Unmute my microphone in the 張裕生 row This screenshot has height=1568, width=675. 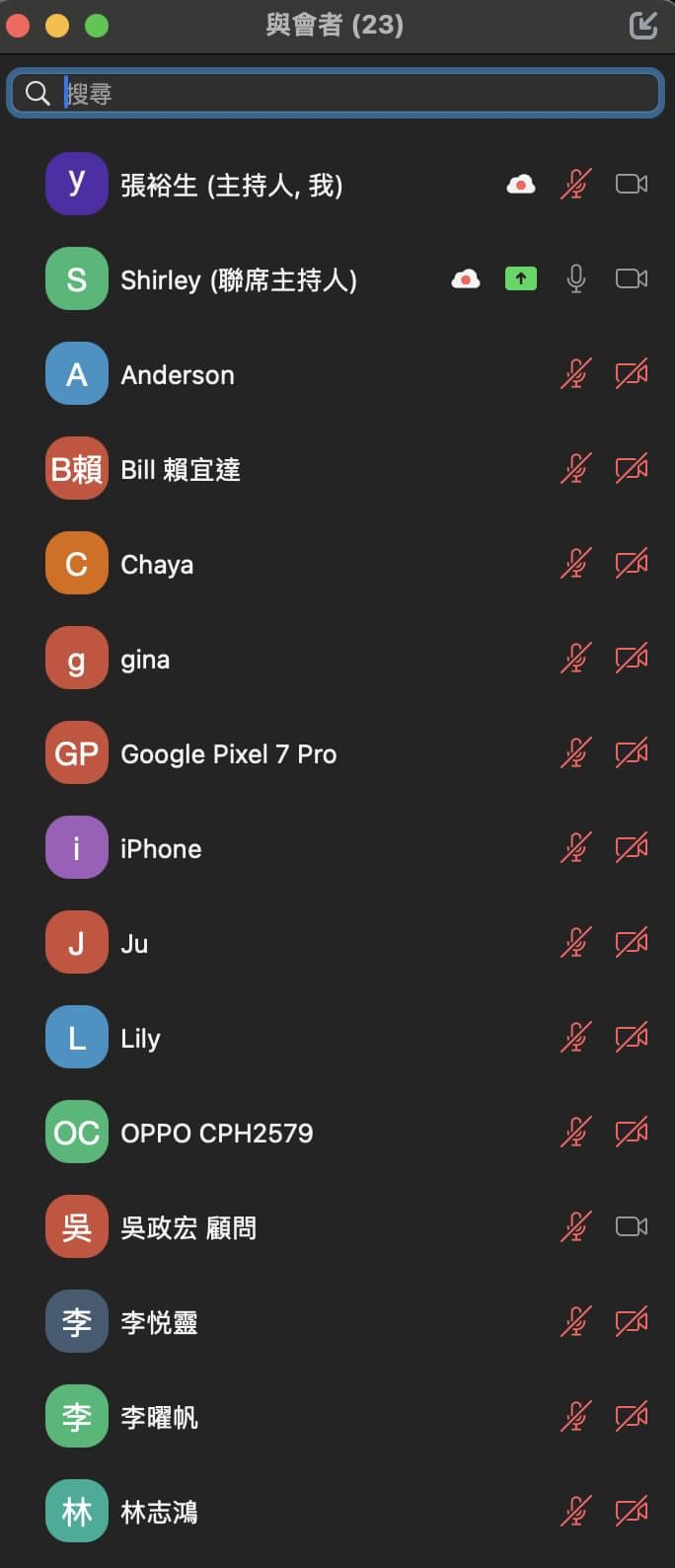click(576, 184)
